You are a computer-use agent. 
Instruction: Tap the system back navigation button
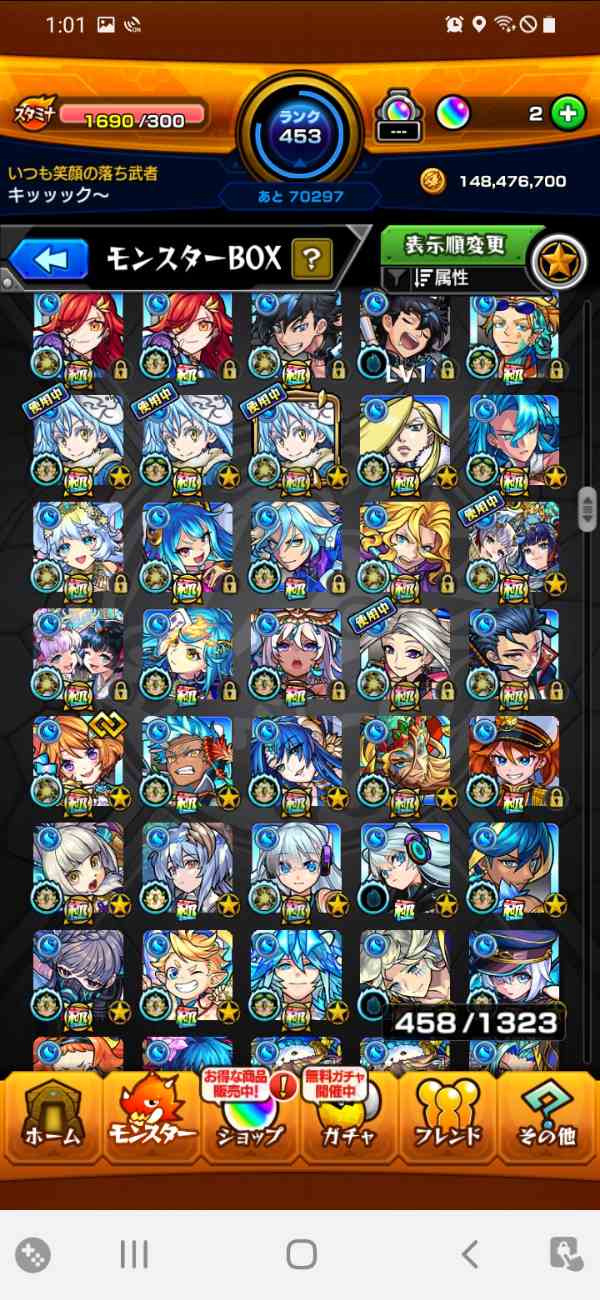point(469,1254)
